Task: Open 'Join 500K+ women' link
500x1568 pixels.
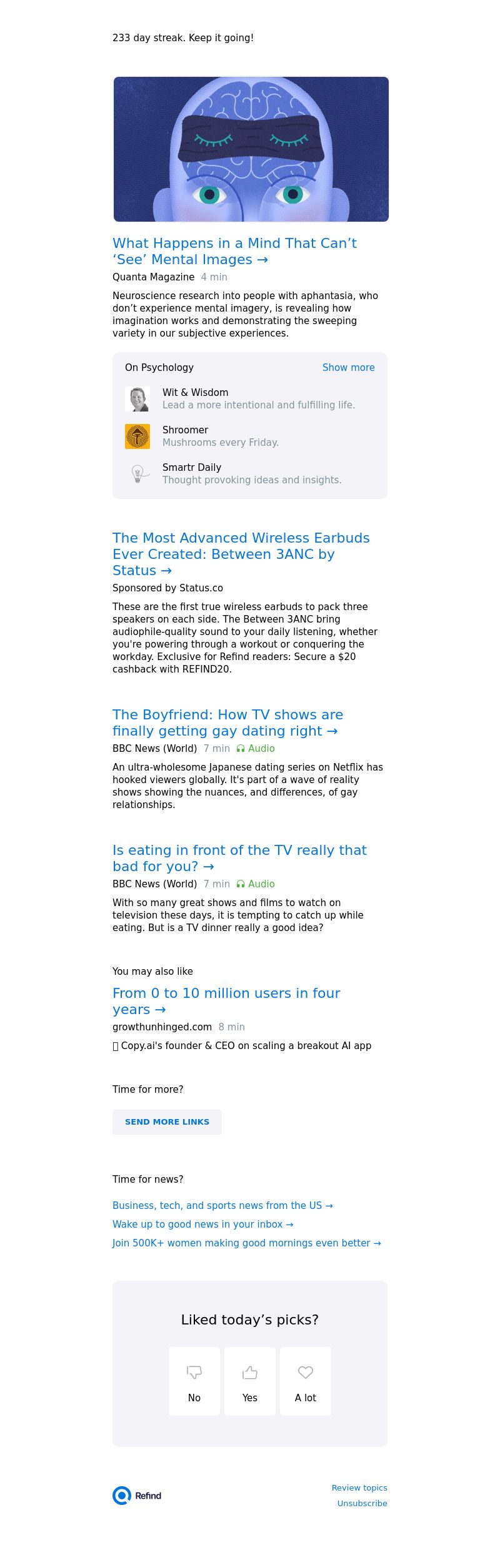Action: [246, 1243]
